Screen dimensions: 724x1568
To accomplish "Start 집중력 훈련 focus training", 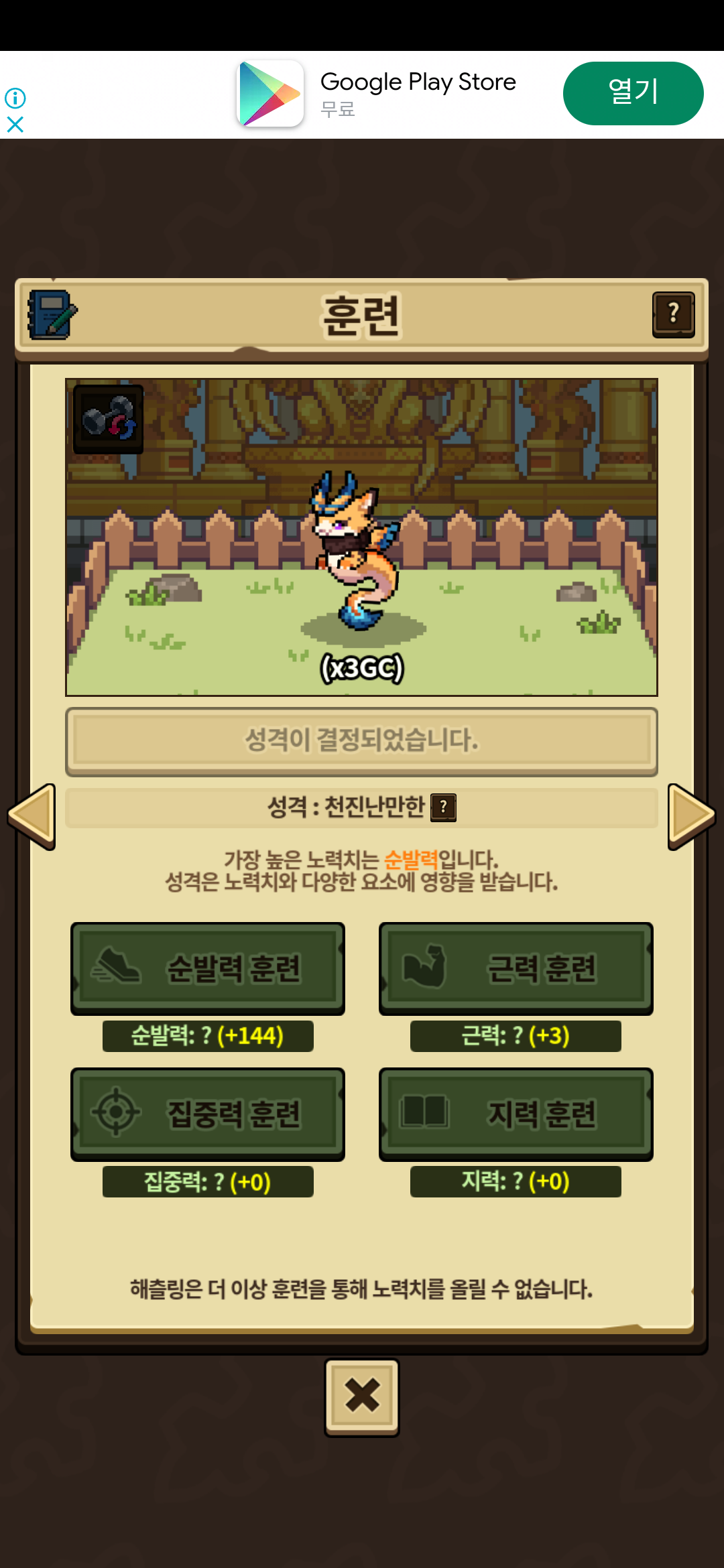I will tap(208, 1114).
